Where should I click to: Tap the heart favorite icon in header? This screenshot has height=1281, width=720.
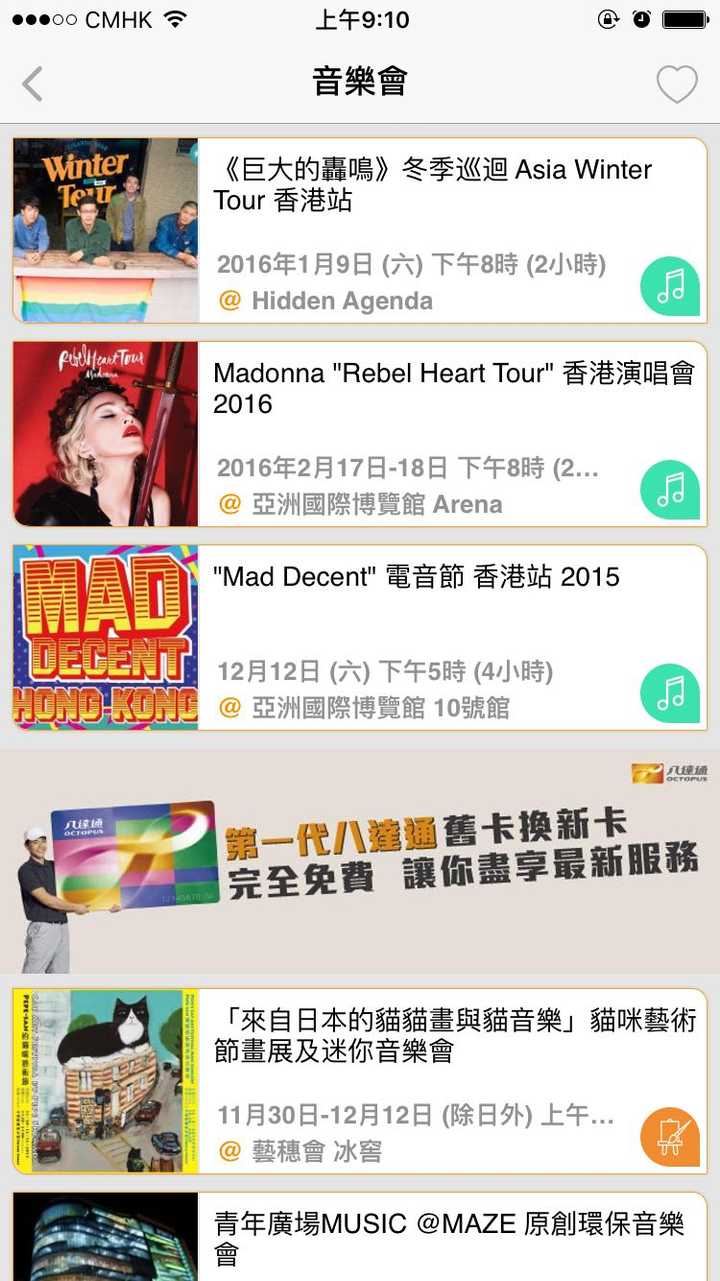coord(676,84)
